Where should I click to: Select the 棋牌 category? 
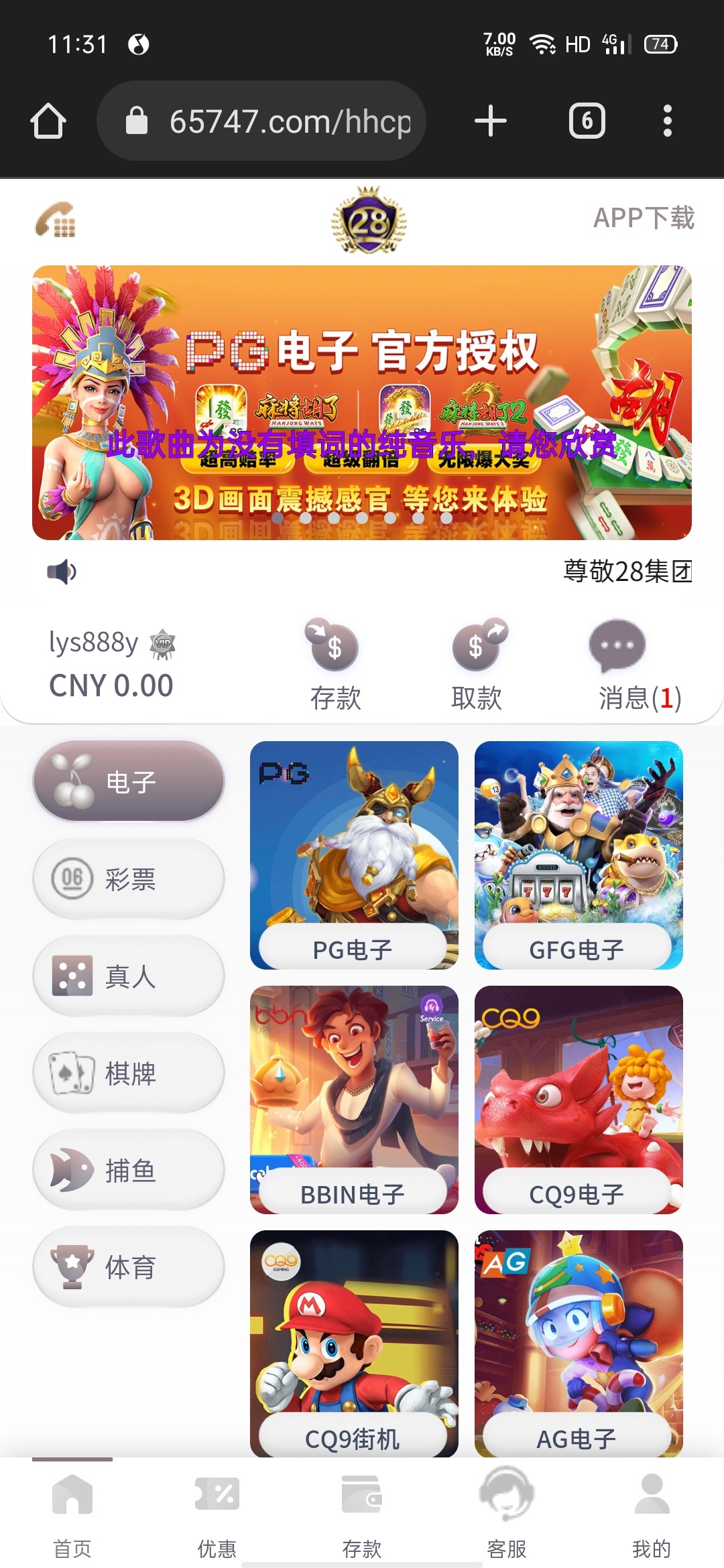pos(129,1073)
